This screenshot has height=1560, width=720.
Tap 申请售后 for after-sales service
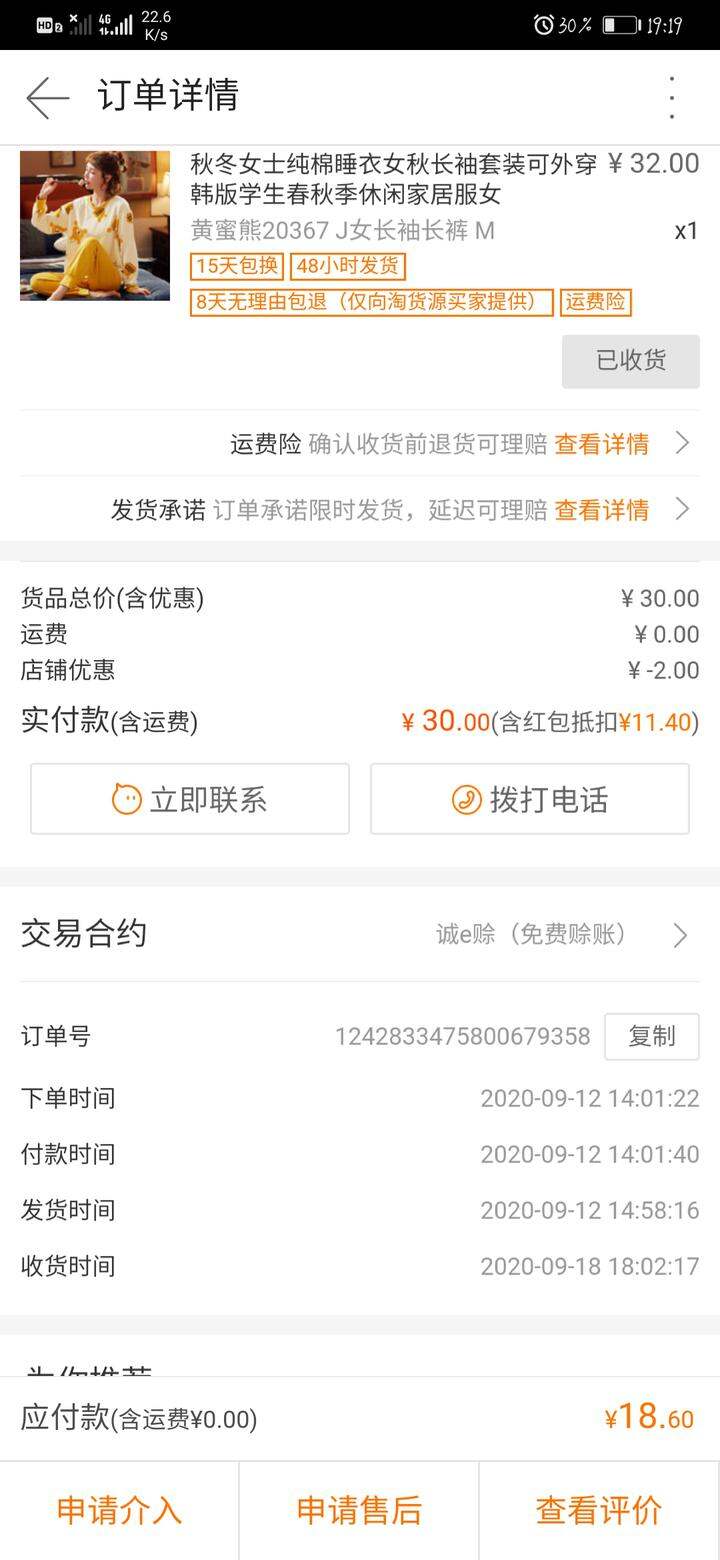359,1510
